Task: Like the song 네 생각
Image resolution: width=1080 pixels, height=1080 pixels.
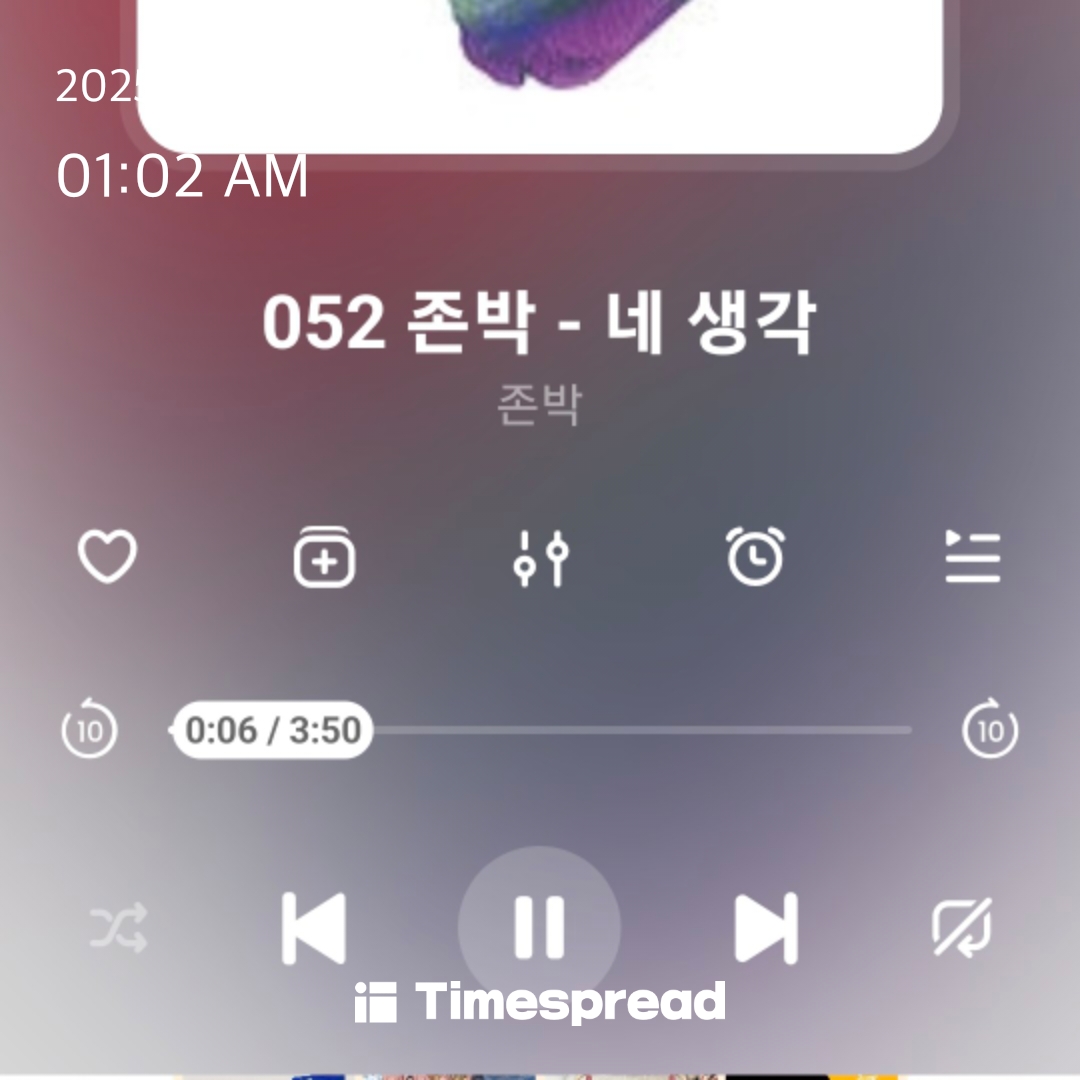Action: point(107,557)
